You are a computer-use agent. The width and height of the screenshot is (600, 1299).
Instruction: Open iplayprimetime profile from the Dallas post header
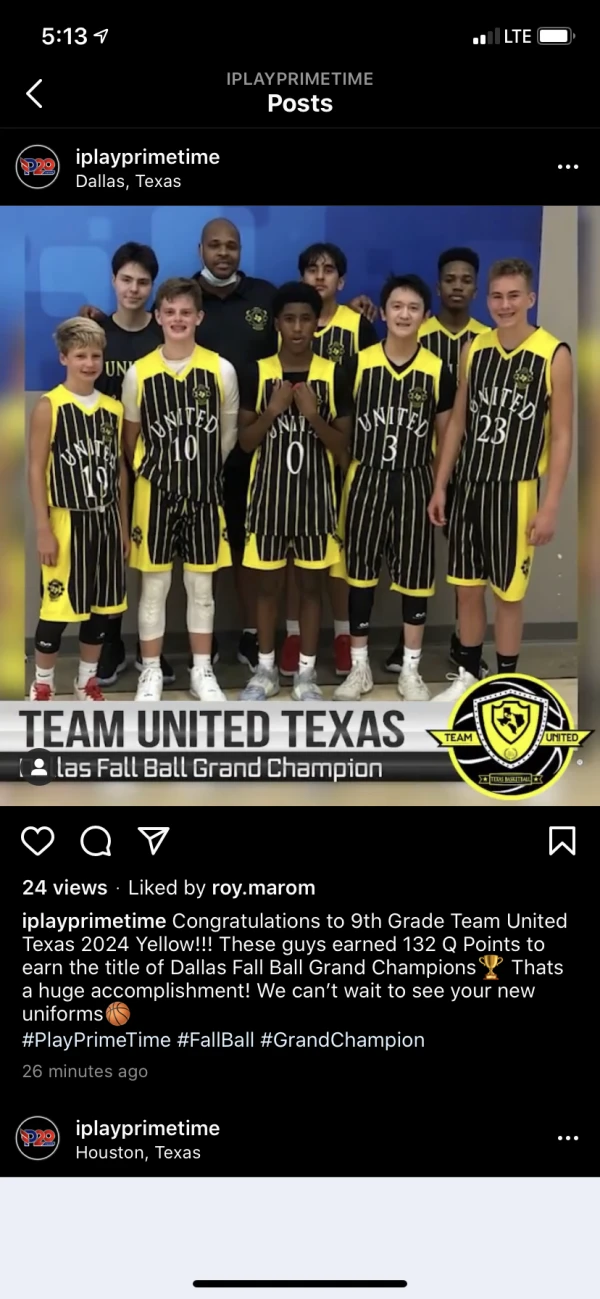tap(148, 156)
